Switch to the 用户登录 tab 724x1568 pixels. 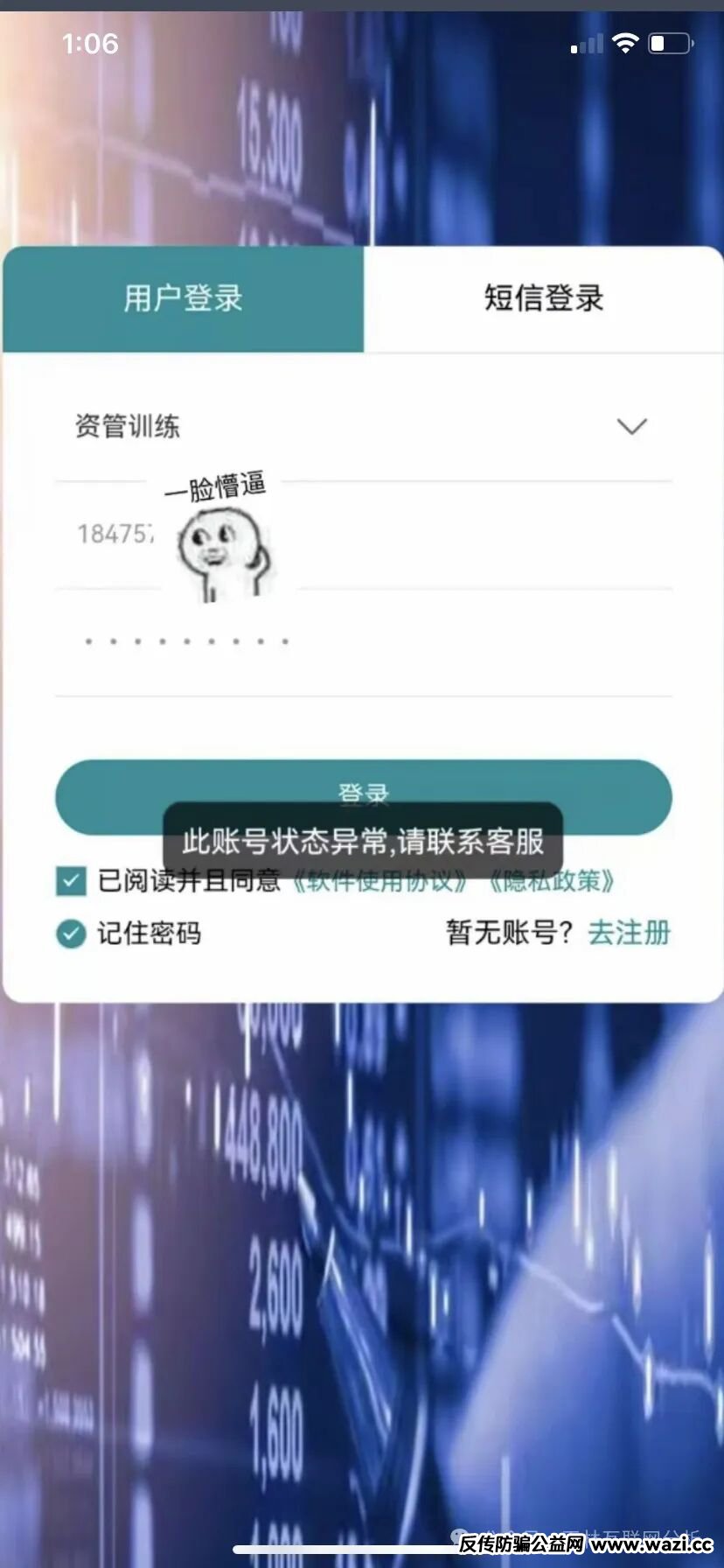coord(182,298)
